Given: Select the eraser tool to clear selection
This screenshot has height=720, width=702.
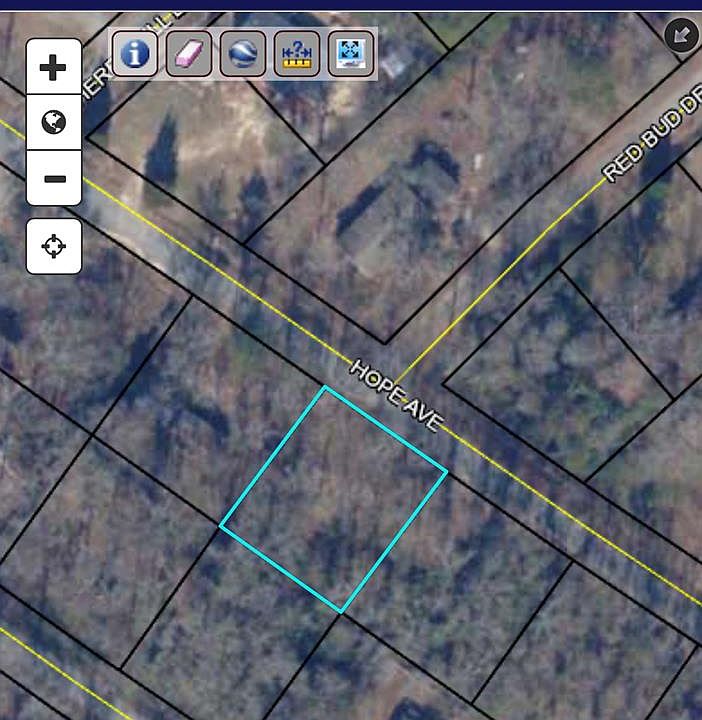Looking at the screenshot, I should 189,53.
